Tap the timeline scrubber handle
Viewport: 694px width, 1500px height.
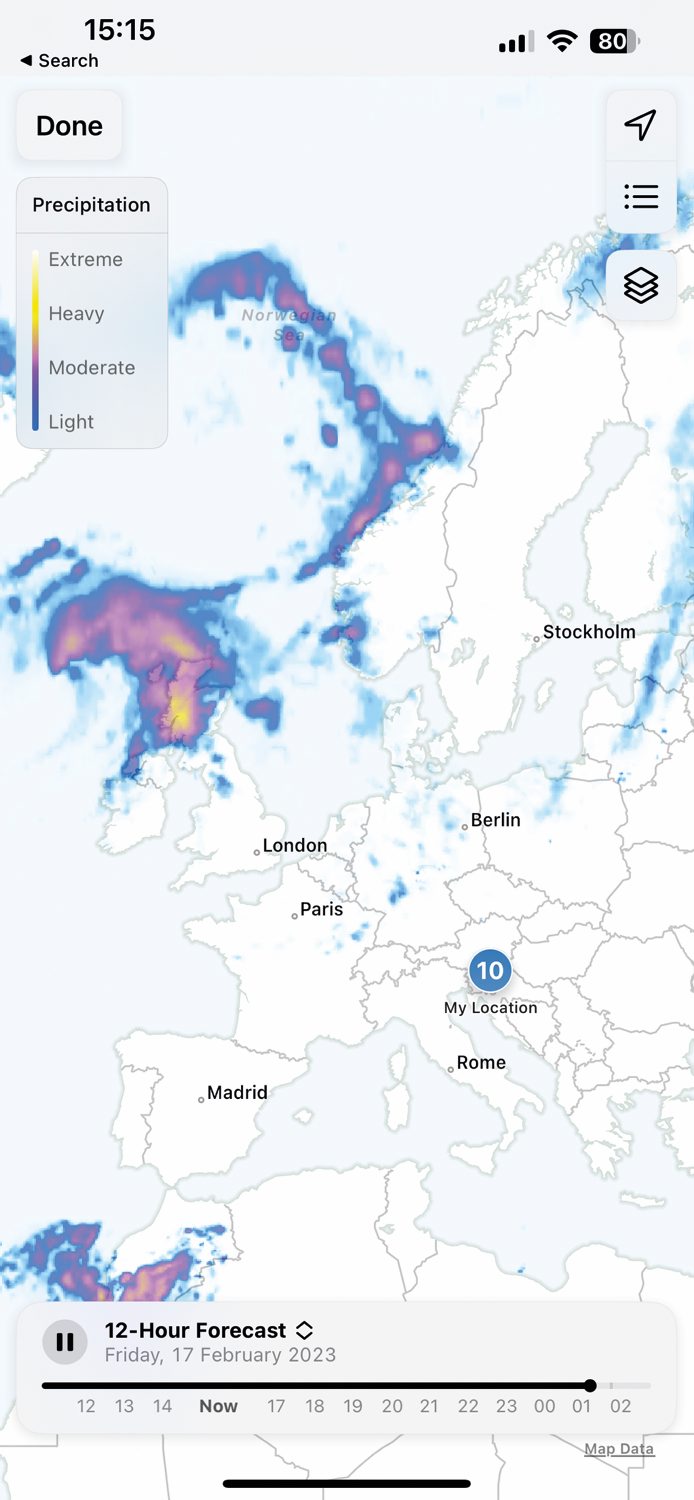click(x=590, y=1385)
